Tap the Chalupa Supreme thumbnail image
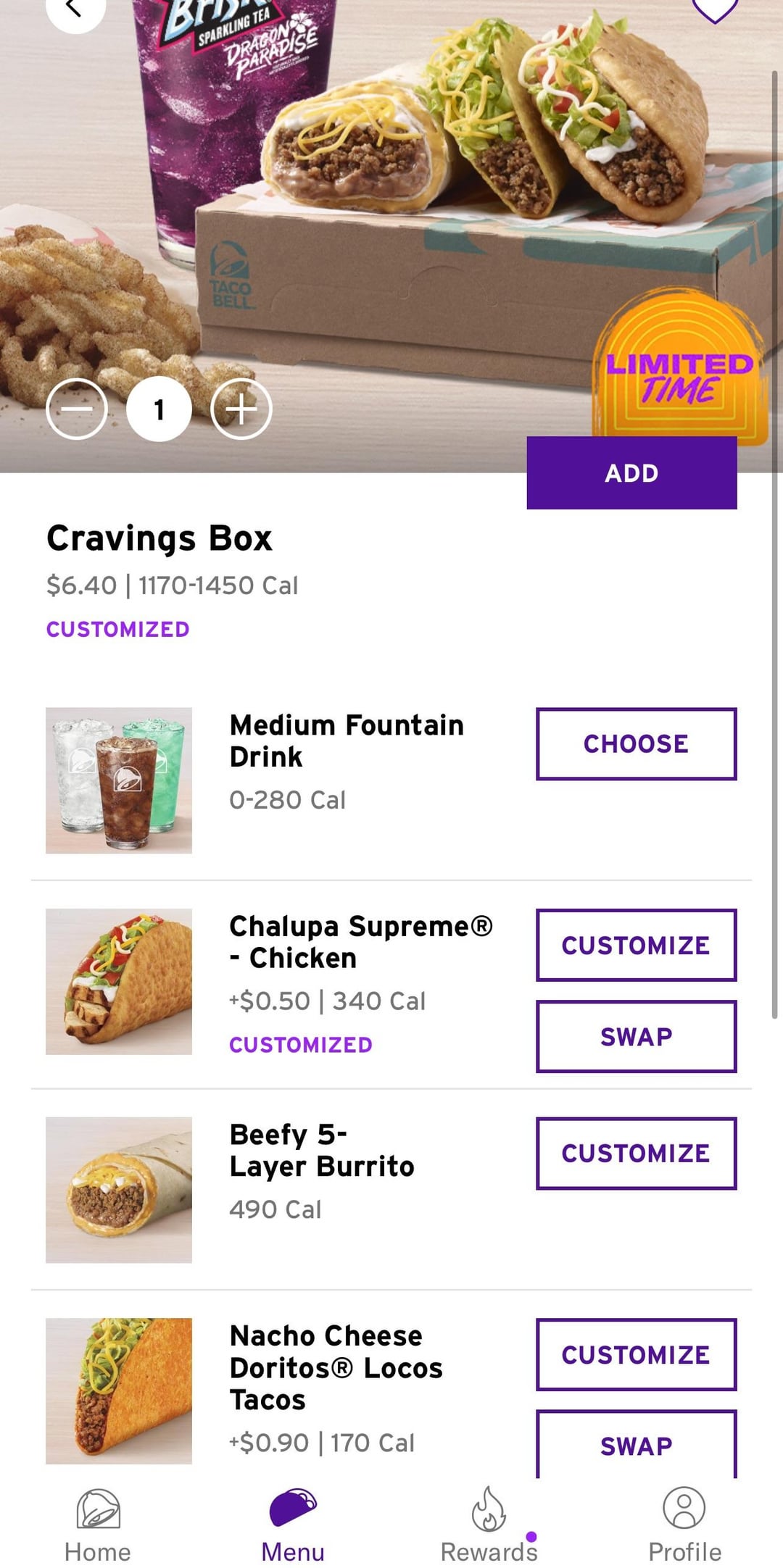 (x=118, y=980)
